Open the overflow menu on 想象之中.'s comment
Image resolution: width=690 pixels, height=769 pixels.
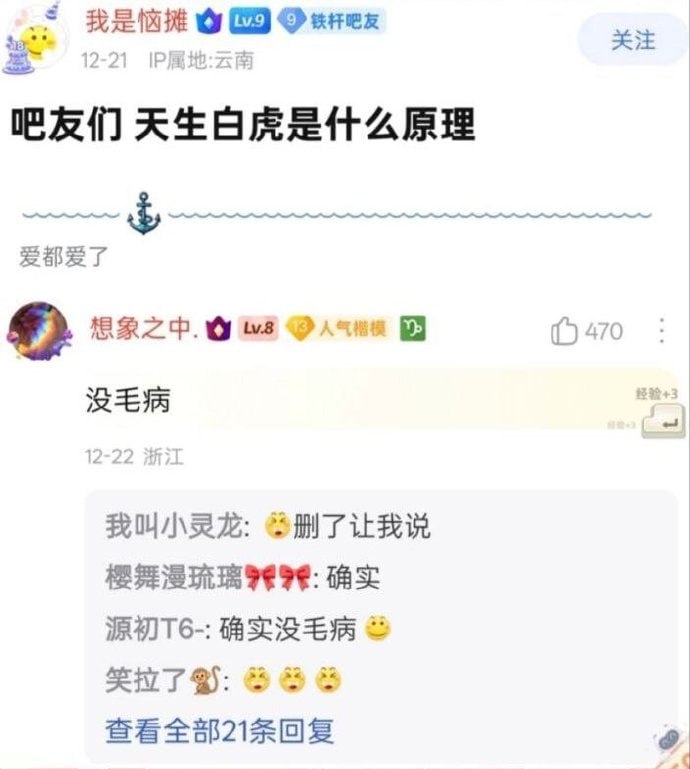click(661, 331)
